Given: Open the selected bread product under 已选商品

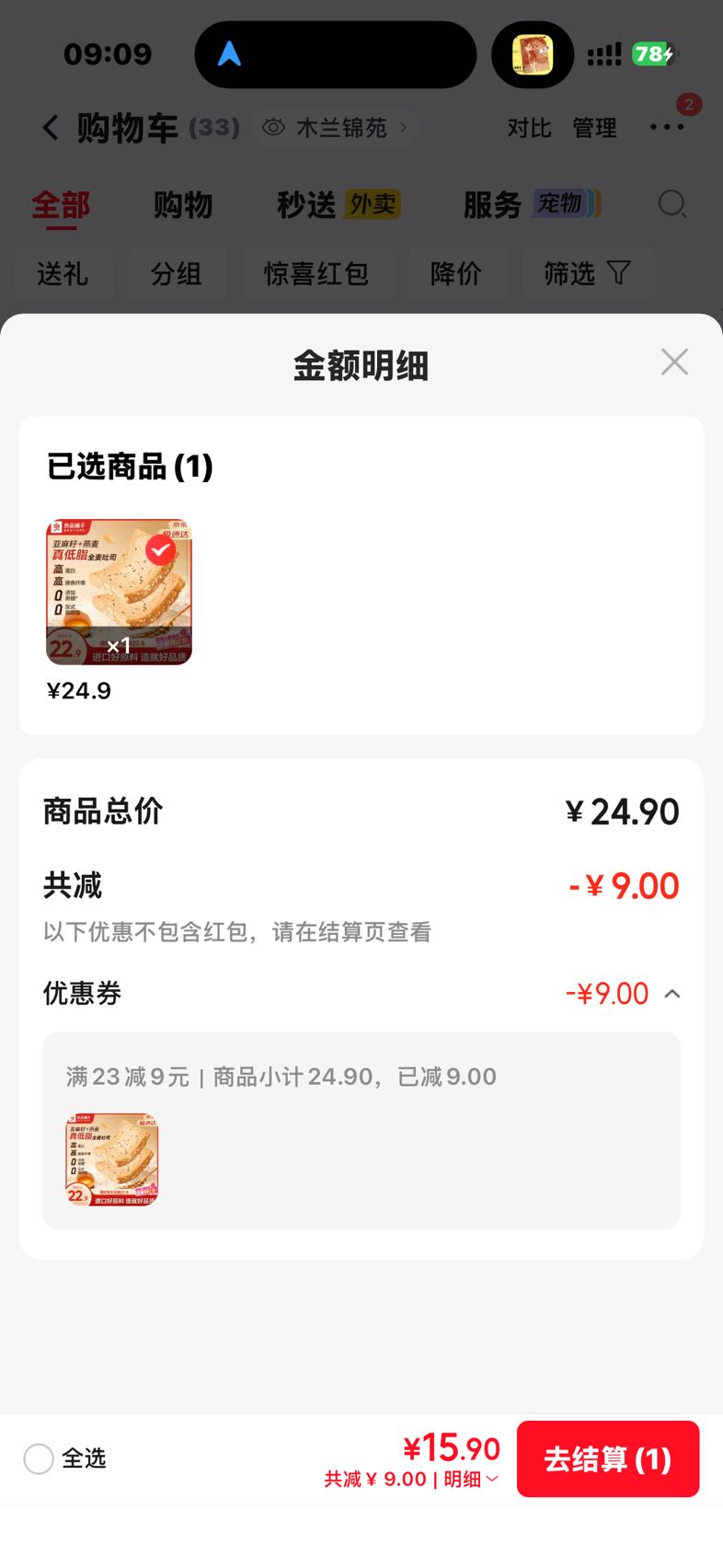Looking at the screenshot, I should (x=119, y=592).
